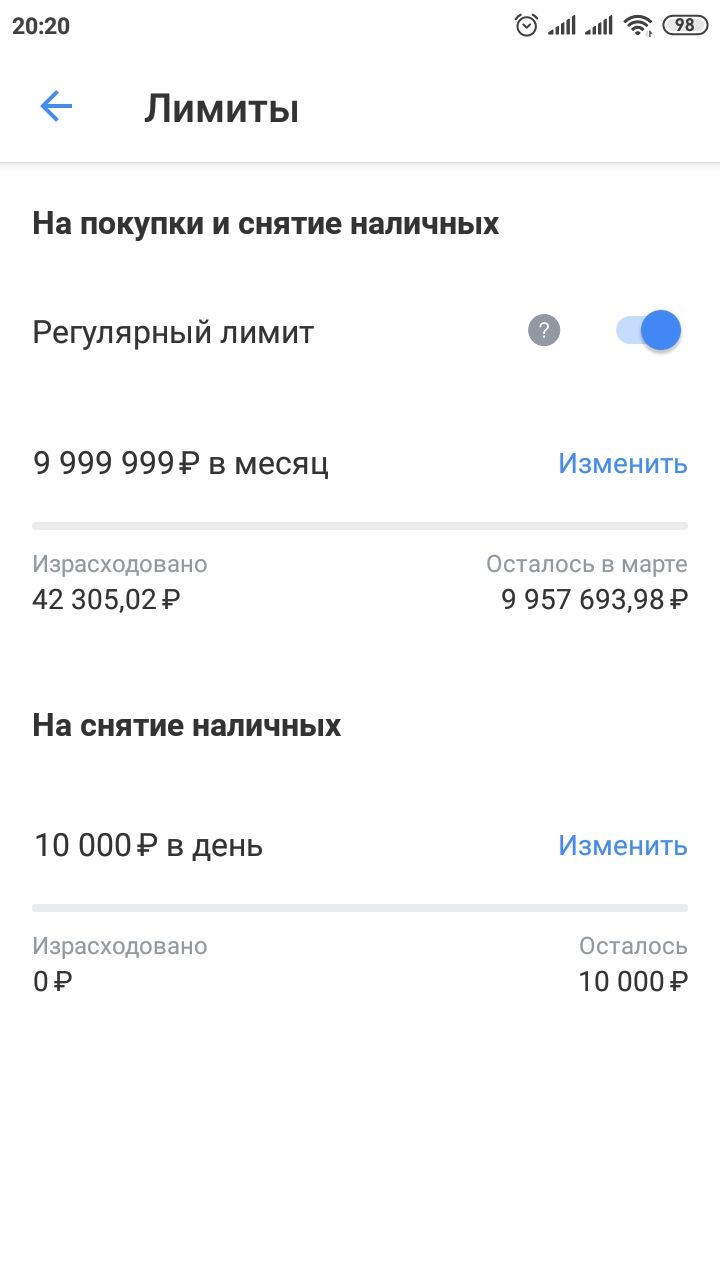Screen dimensions: 720x1280
Task: Tap Изменить for the monthly limit
Action: (x=622, y=464)
